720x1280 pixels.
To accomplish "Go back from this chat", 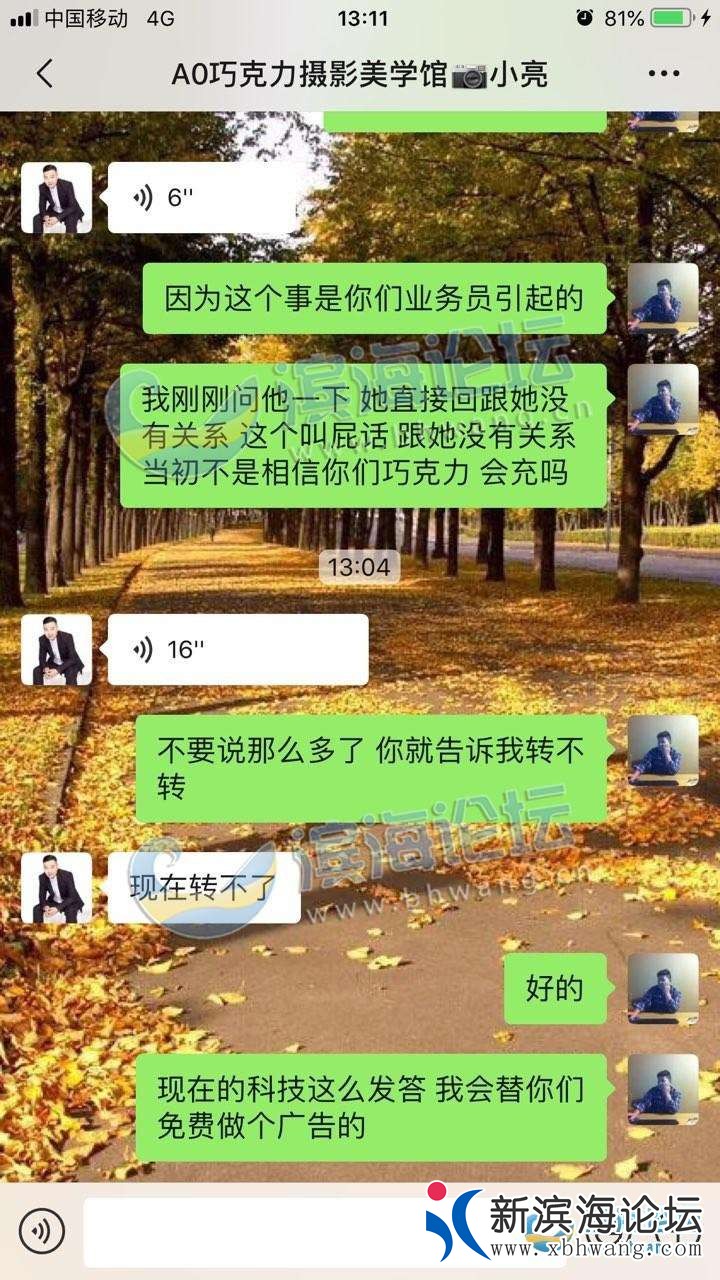I will [44, 74].
